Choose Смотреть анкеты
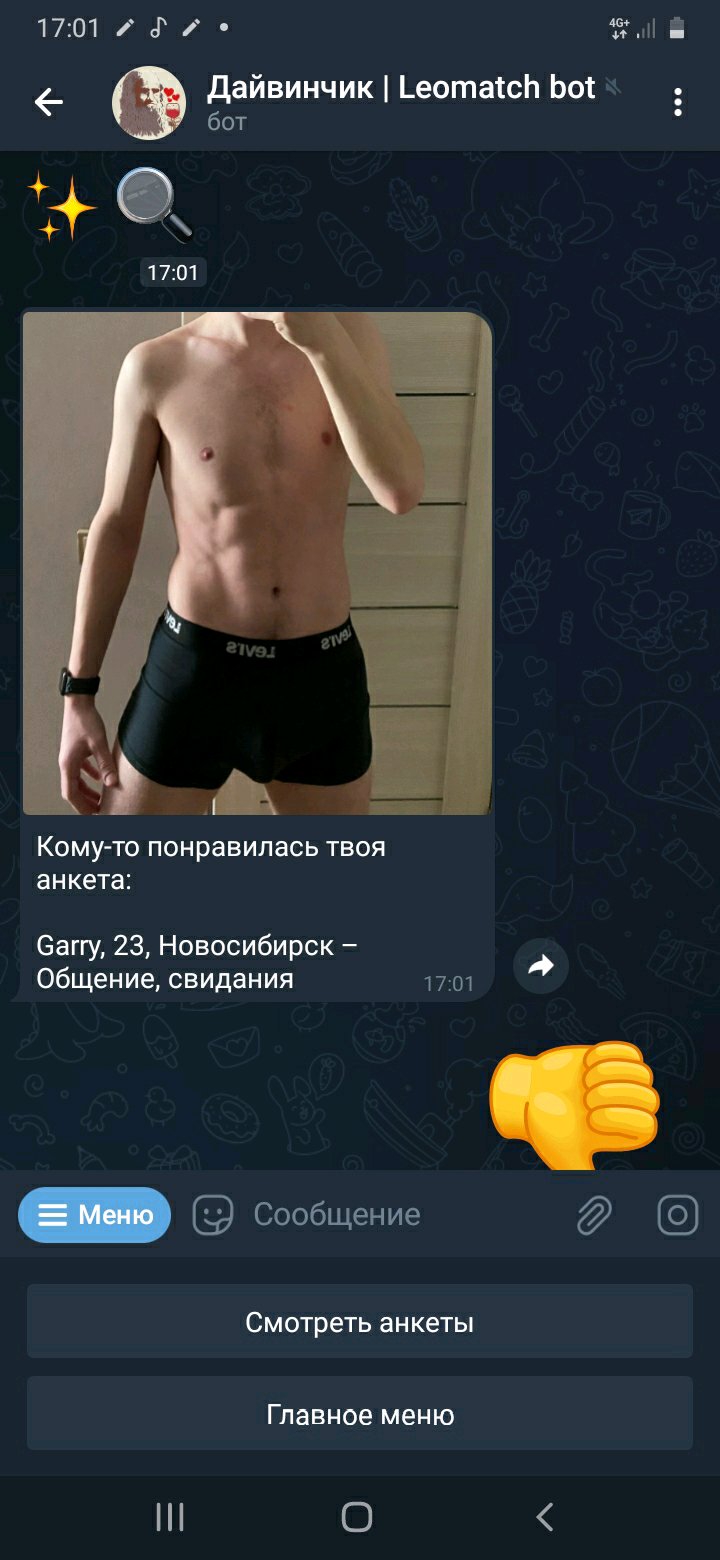Image resolution: width=720 pixels, height=1560 pixels. point(360,1323)
